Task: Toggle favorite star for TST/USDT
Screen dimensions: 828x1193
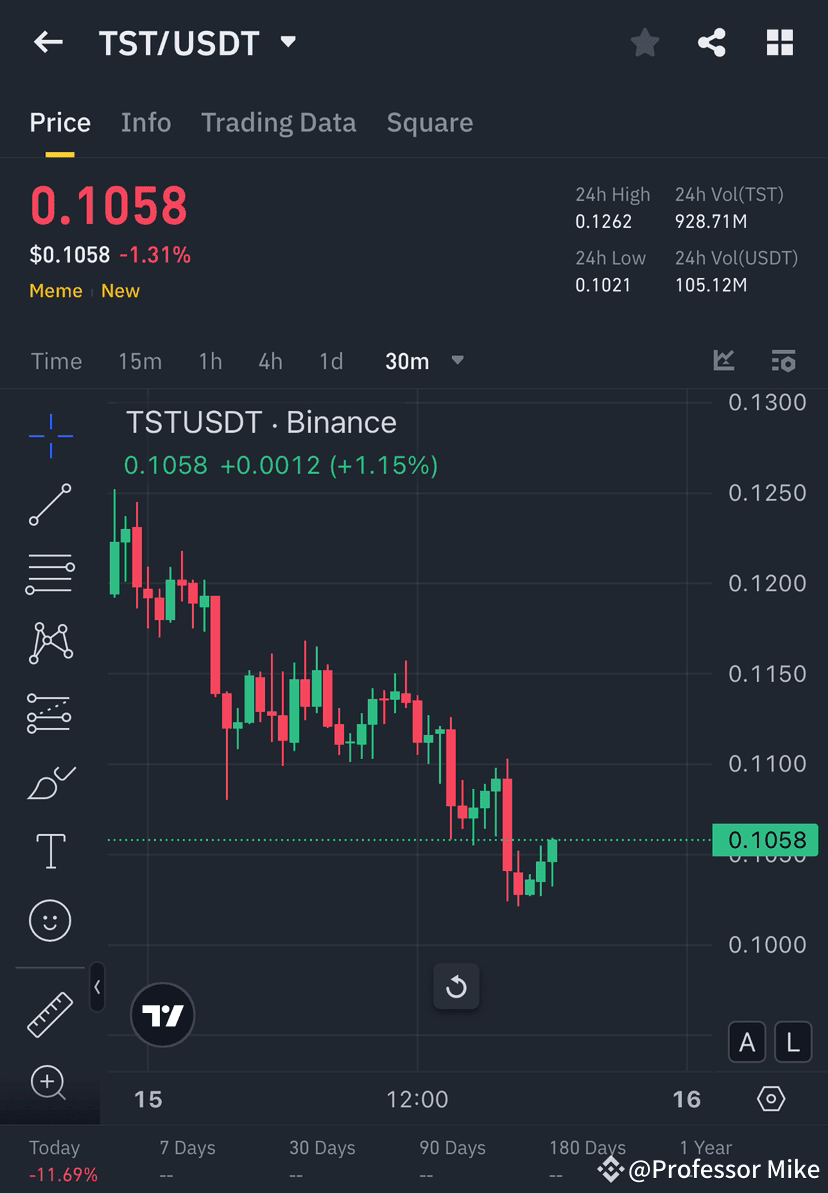Action: tap(644, 42)
